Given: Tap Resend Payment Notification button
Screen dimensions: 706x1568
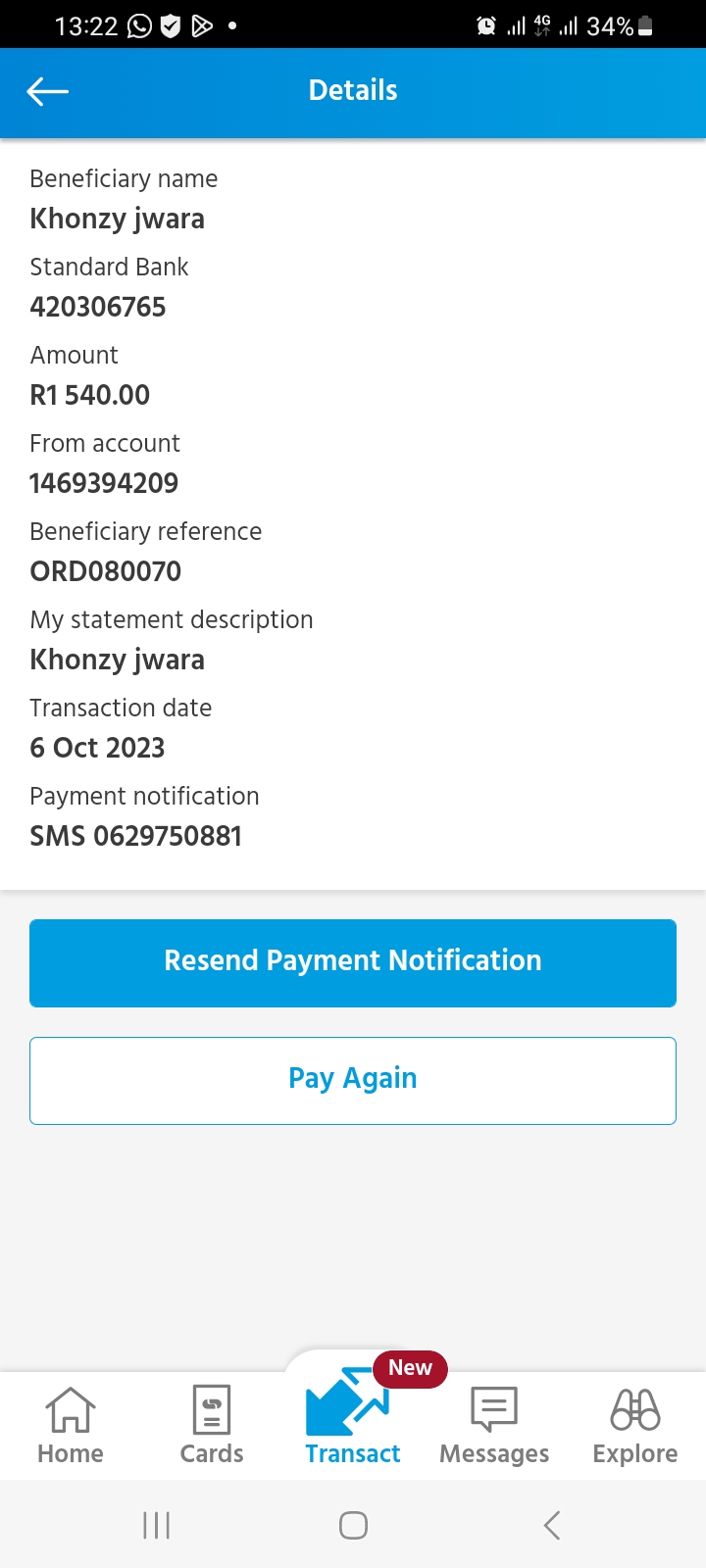Looking at the screenshot, I should click(353, 962).
